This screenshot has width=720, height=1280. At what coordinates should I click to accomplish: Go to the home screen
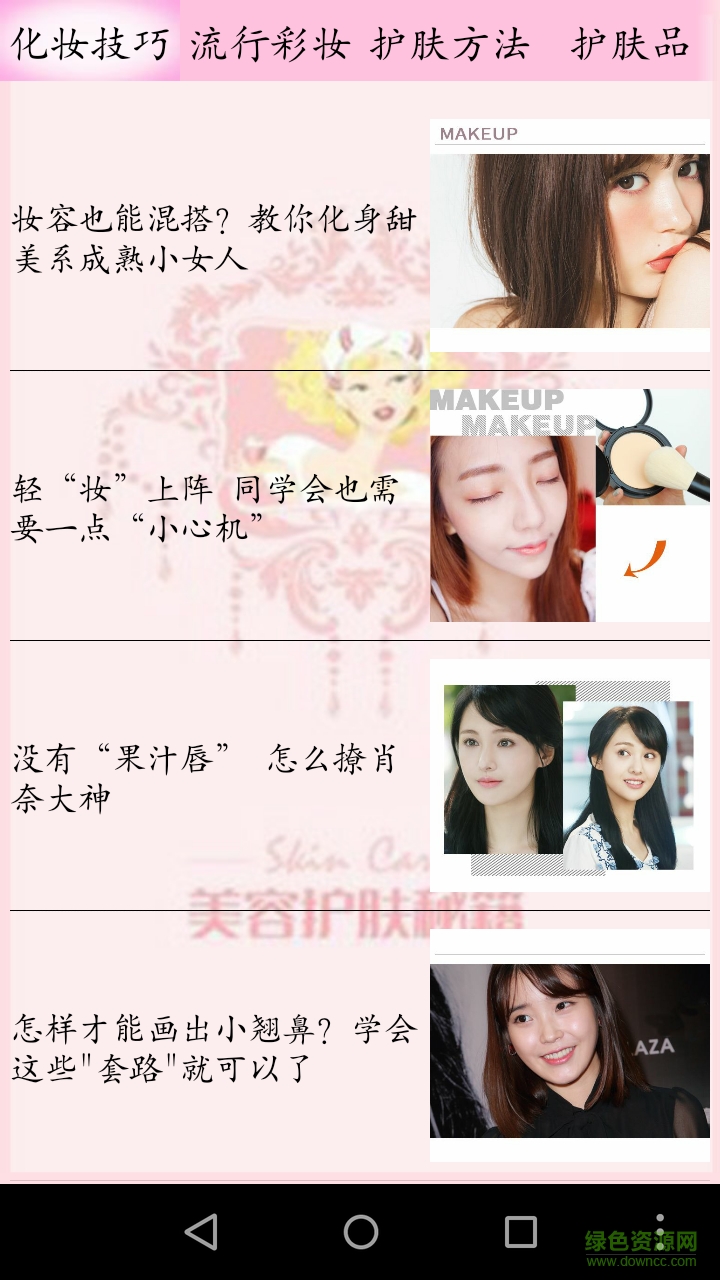pos(360,1232)
